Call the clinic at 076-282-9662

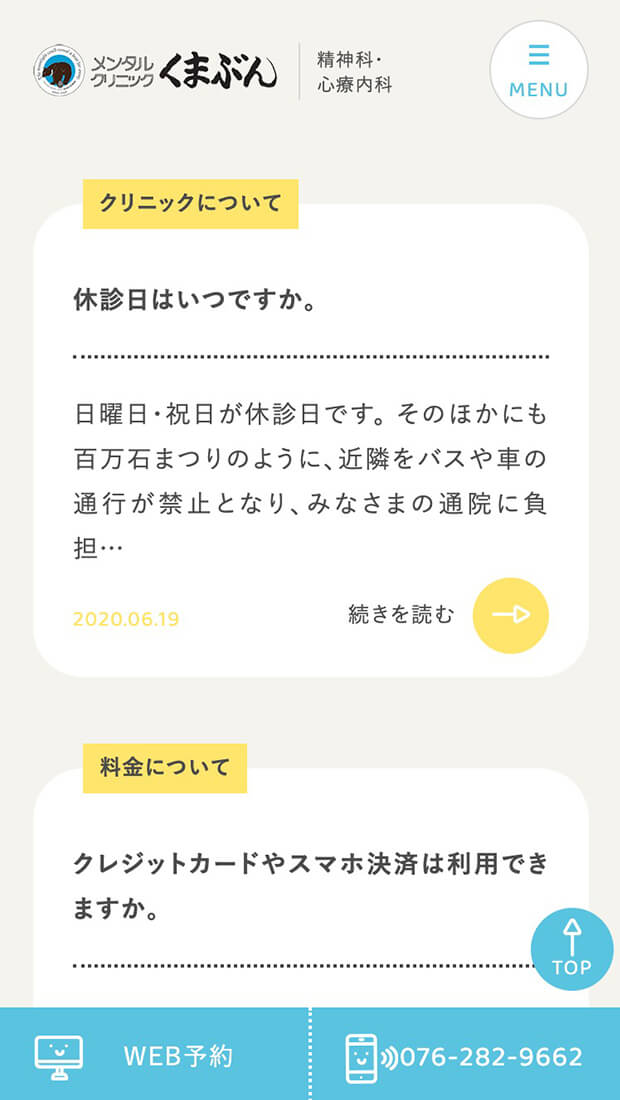[x=465, y=1056]
